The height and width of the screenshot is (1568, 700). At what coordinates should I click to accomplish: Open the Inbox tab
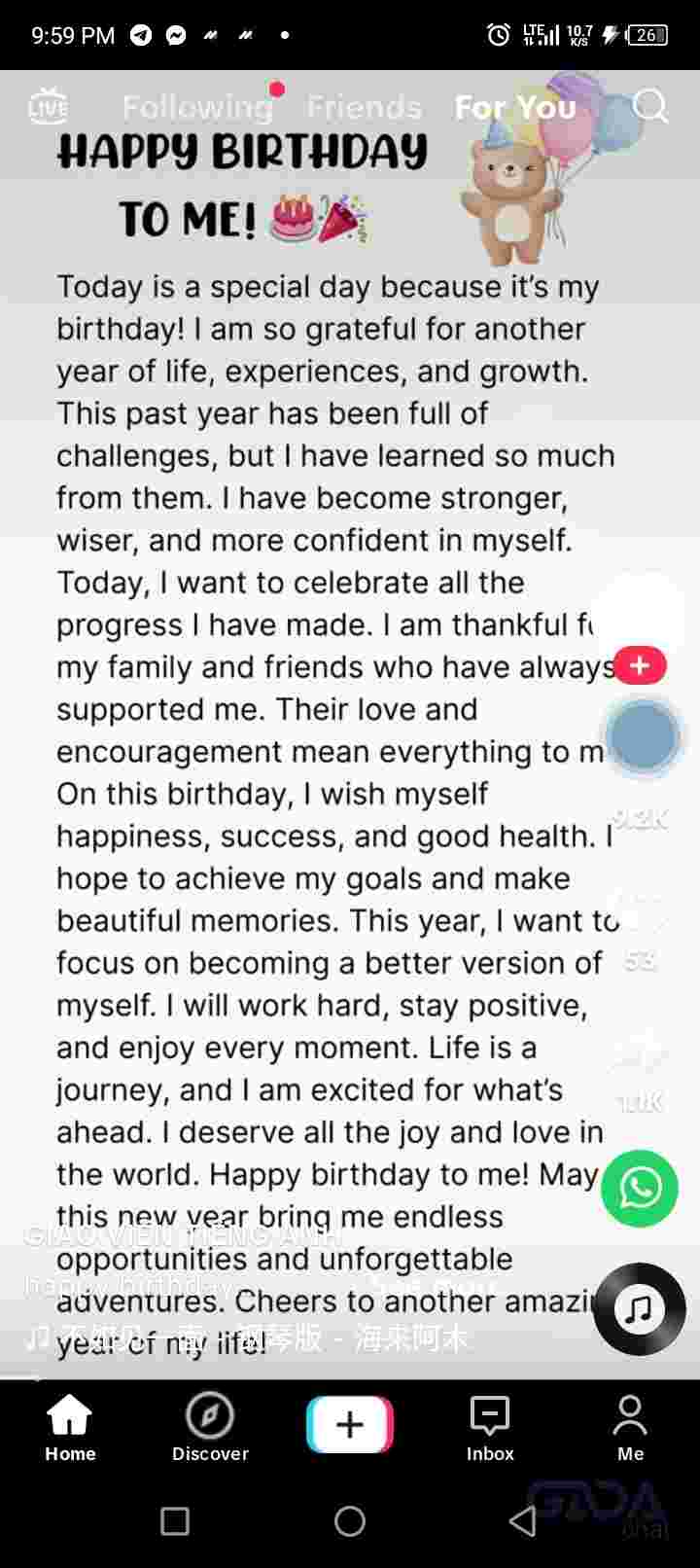click(x=490, y=1427)
